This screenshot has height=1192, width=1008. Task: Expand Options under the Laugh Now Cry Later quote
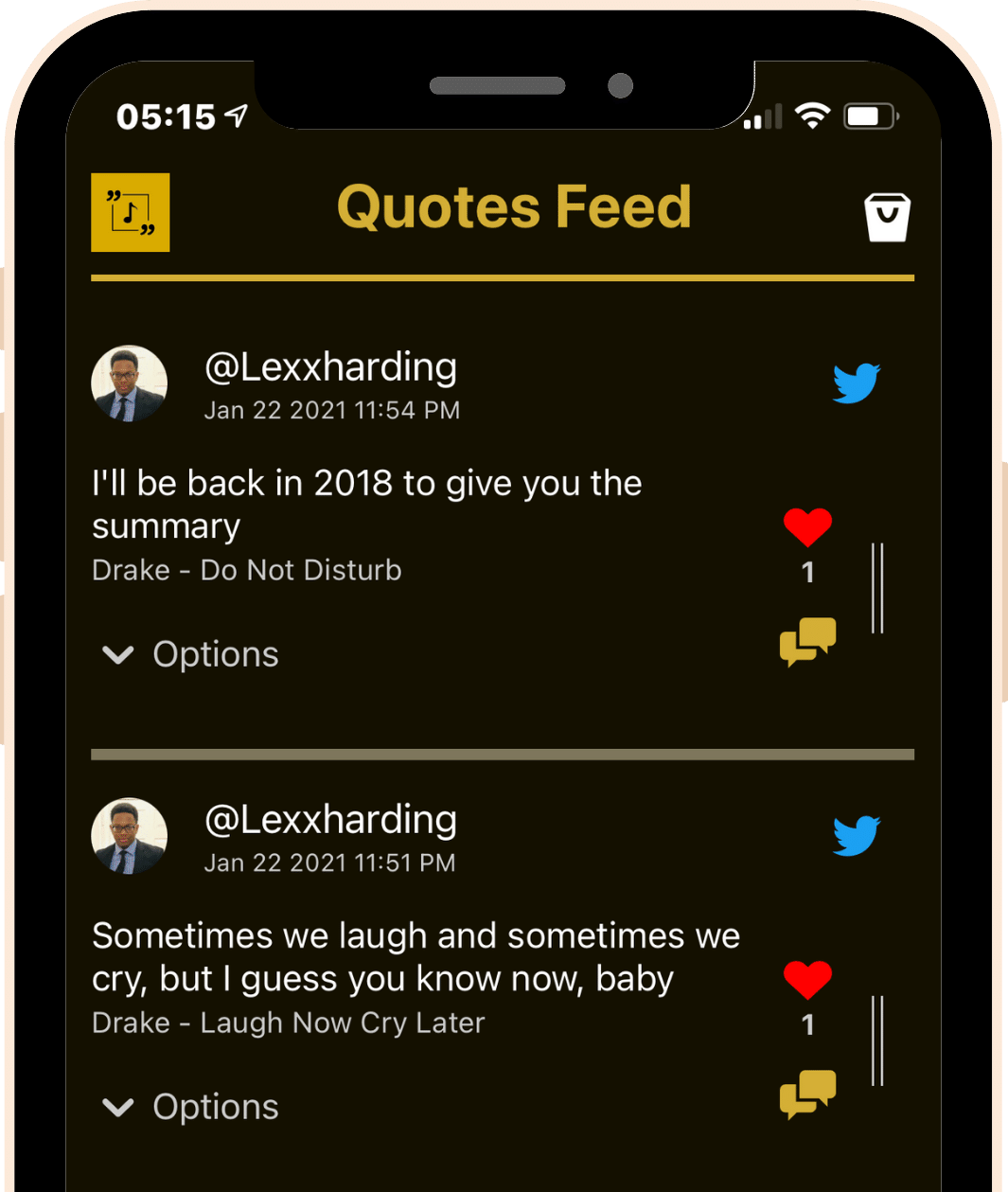coord(191,1107)
